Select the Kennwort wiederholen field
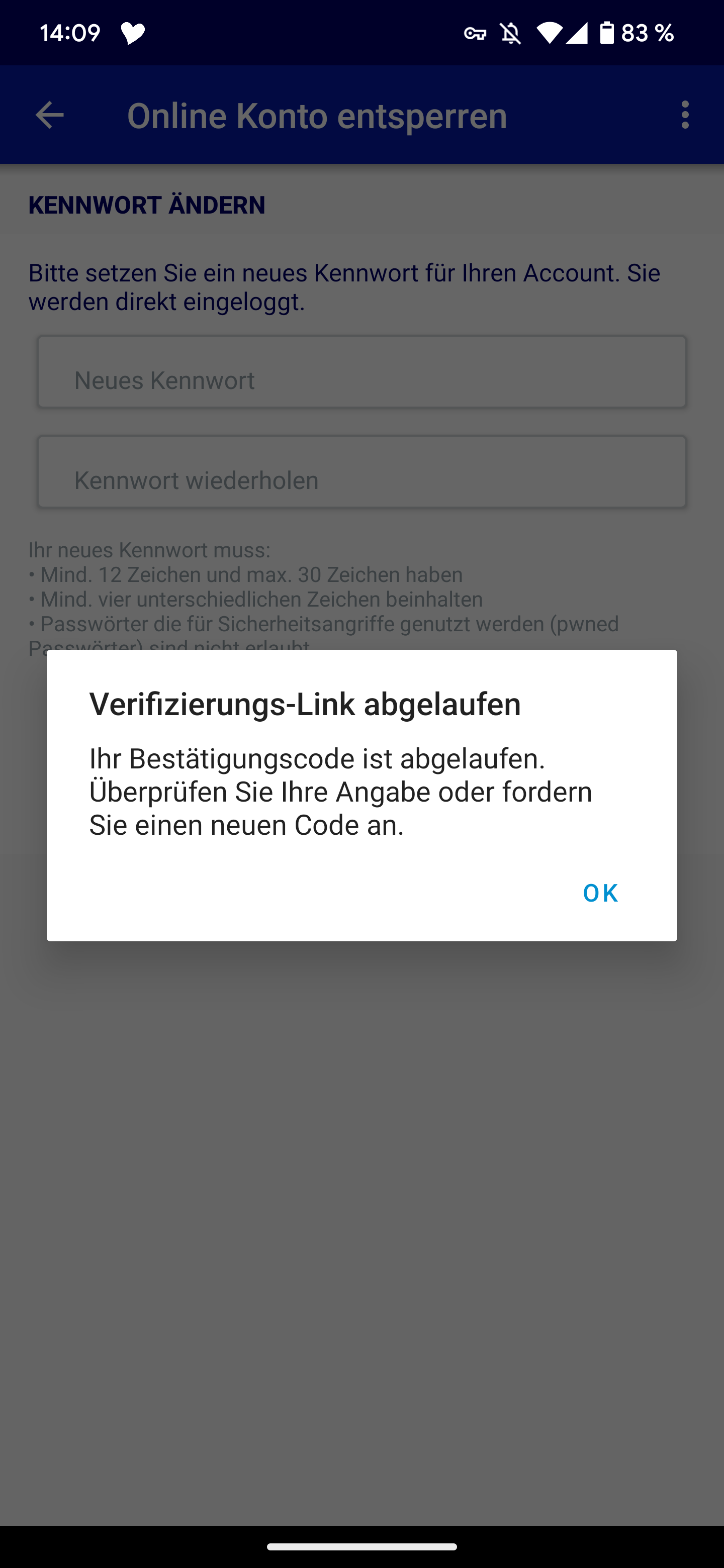 point(361,472)
